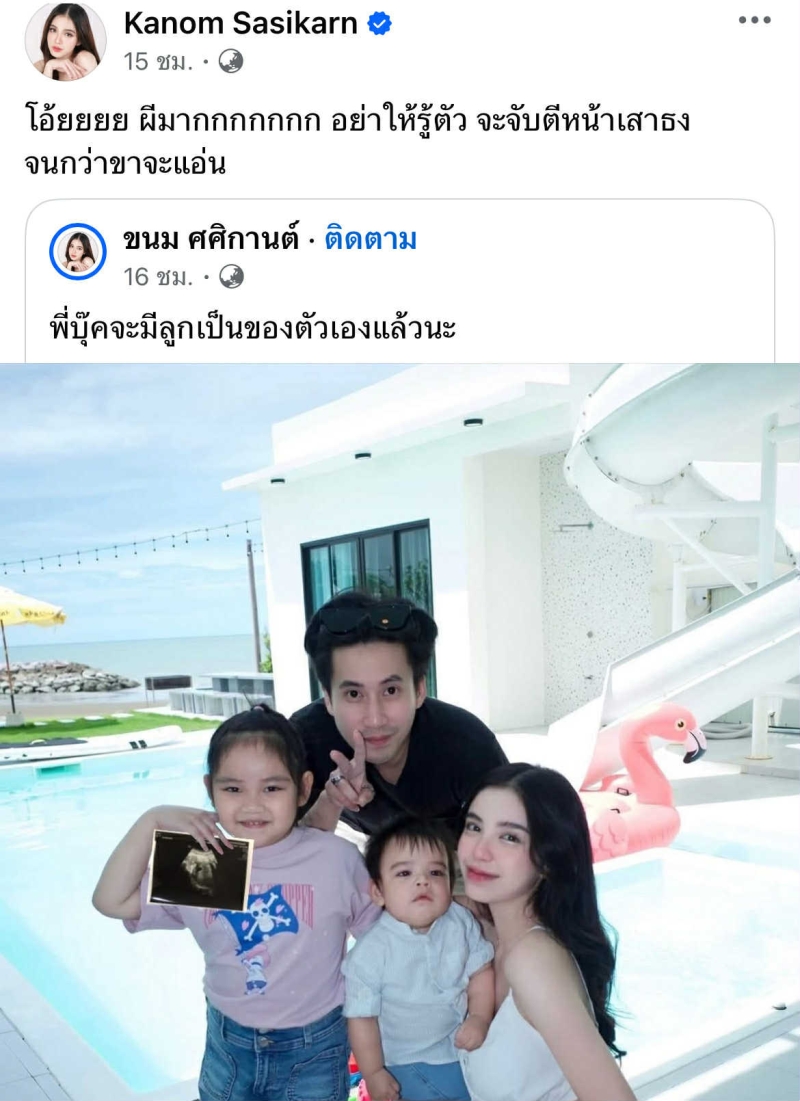Open ขนม ศศิกานต์ profile from shared post

tap(213, 240)
